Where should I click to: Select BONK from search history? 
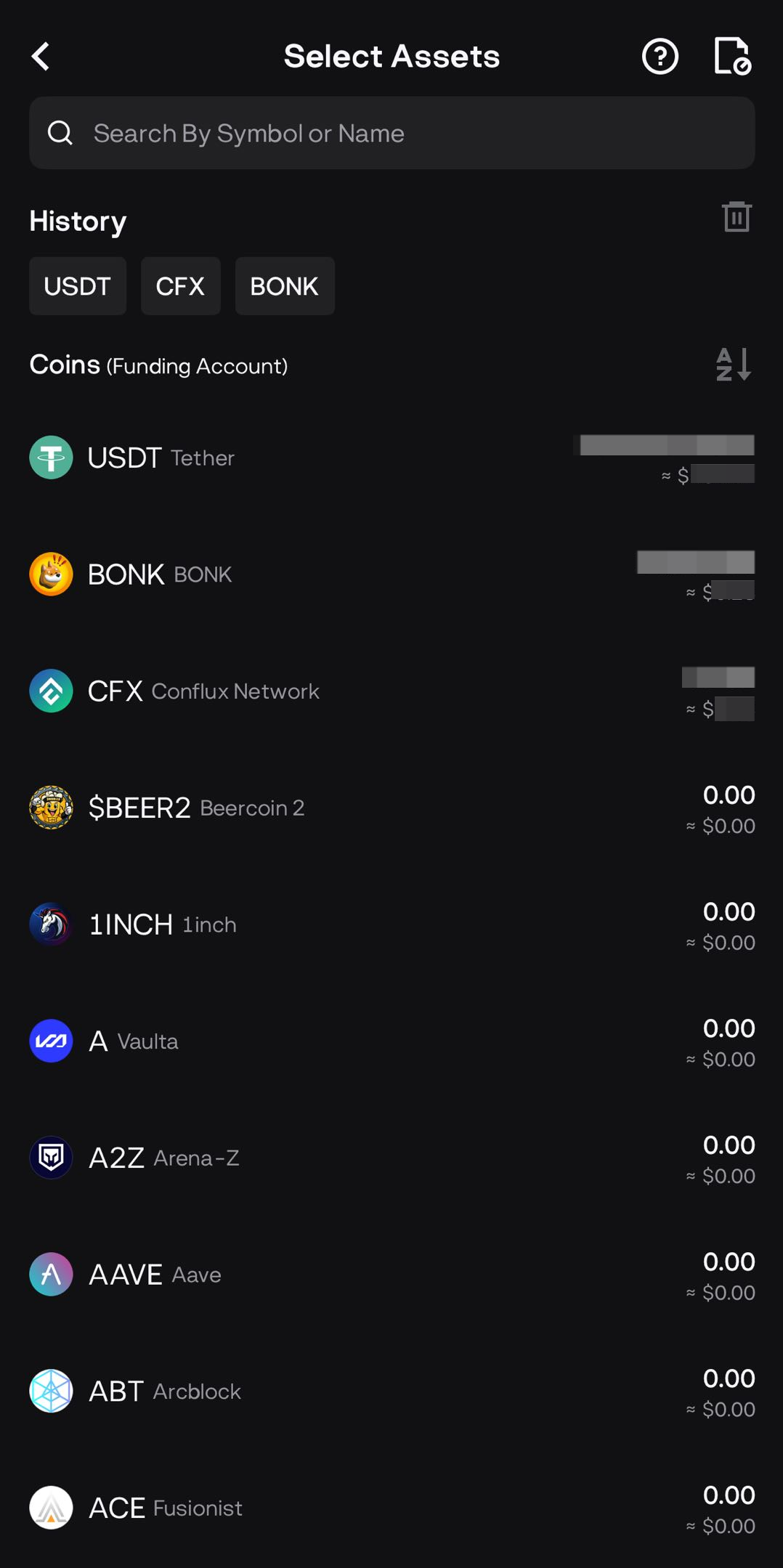(x=284, y=285)
